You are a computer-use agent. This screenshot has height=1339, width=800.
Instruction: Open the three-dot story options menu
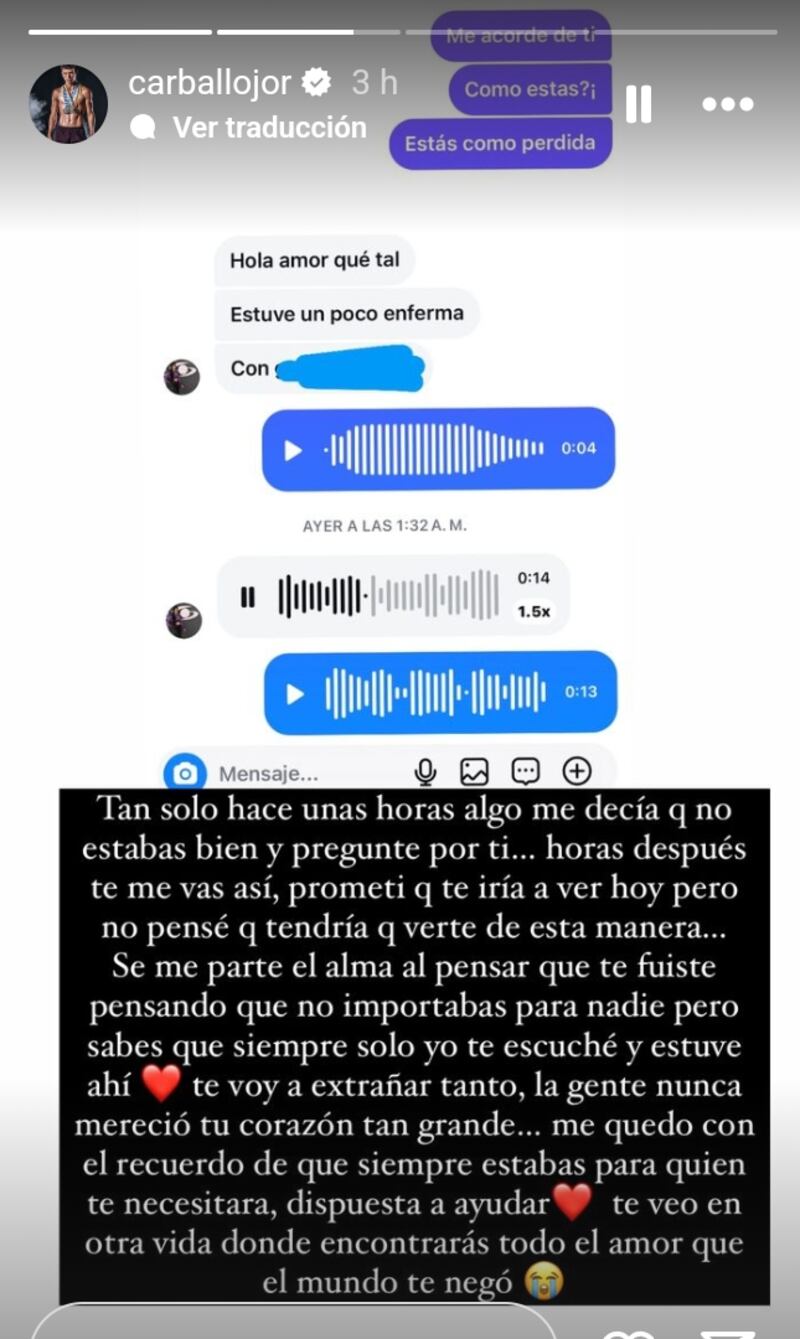pyautogui.click(x=728, y=104)
